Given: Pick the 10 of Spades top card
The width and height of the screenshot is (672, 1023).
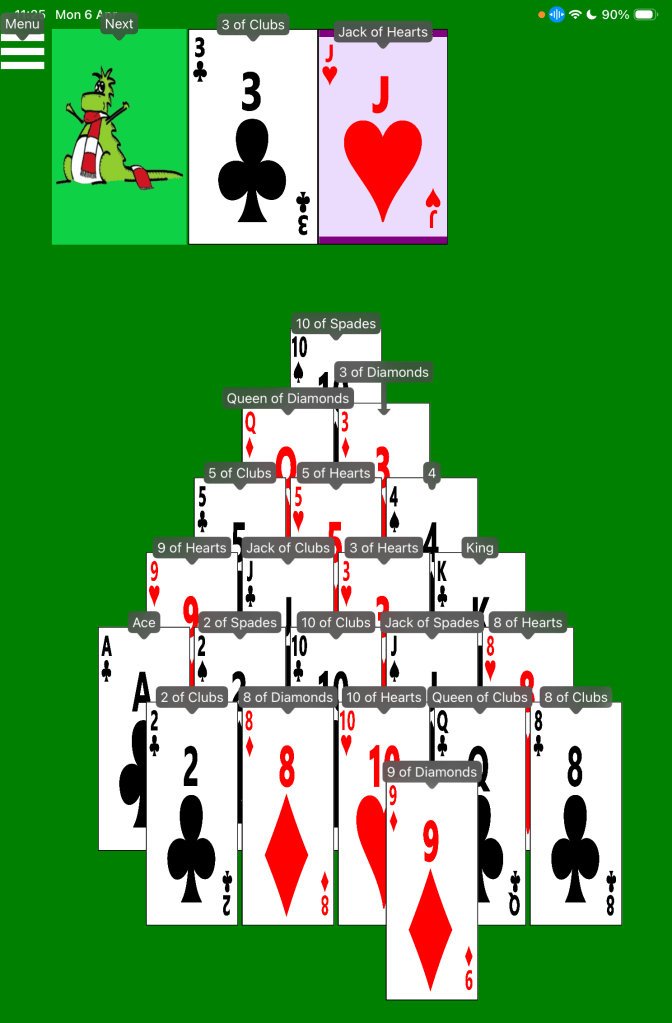Looking at the screenshot, I should (x=310, y=360).
